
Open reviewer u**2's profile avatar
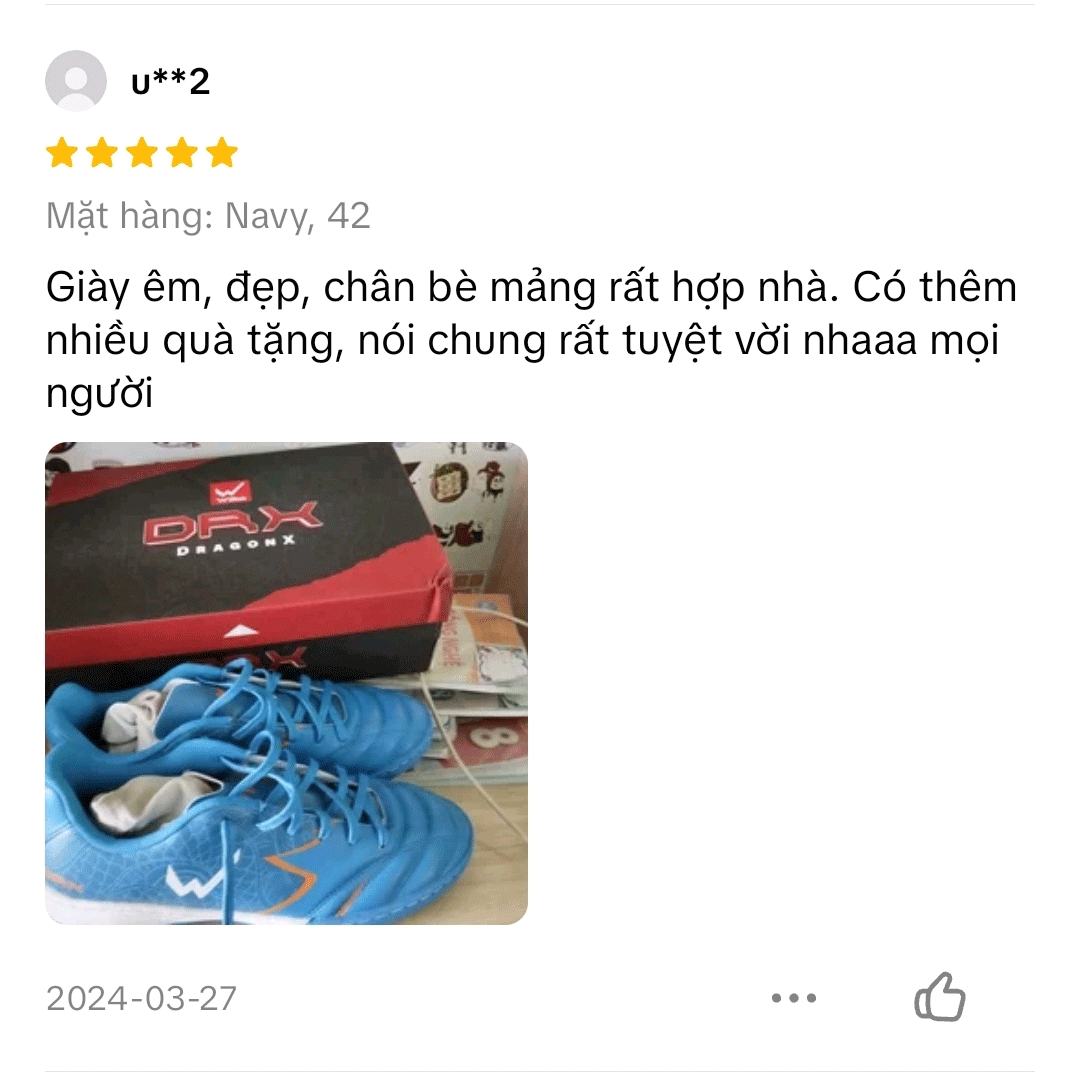[76, 80]
